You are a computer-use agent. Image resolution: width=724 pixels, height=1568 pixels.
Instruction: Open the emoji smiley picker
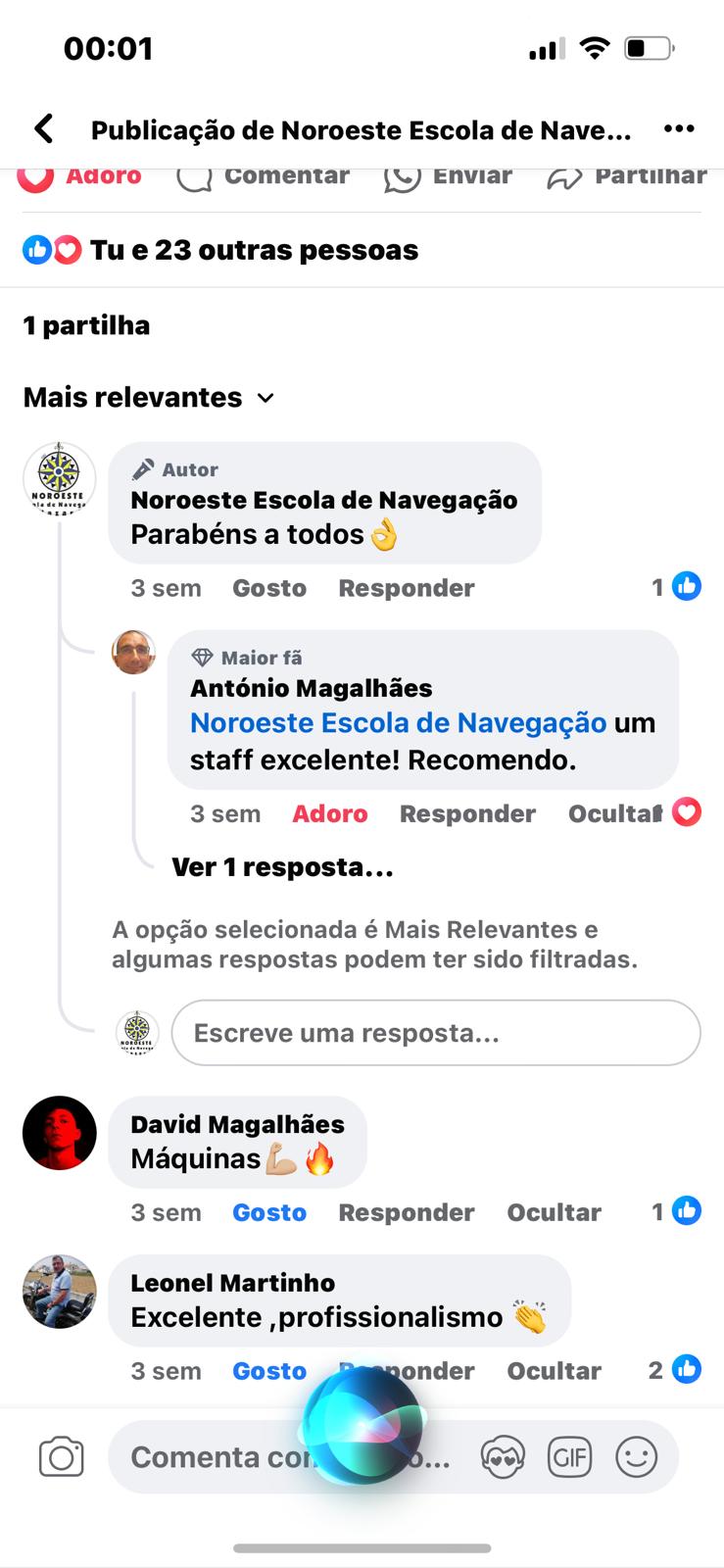636,1457
